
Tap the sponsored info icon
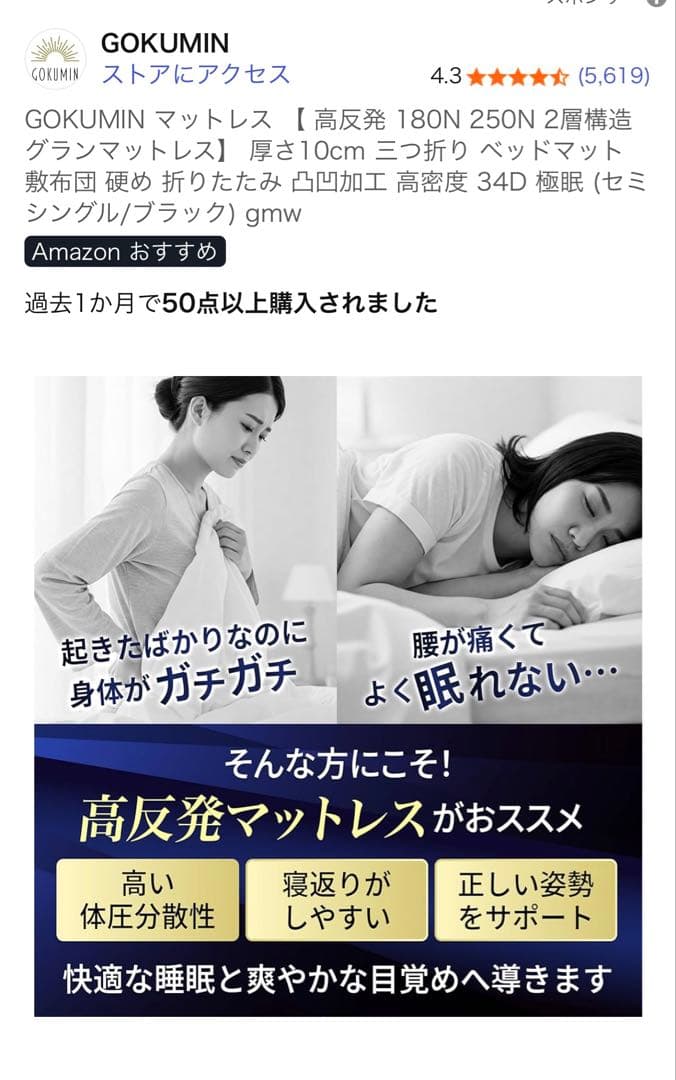click(x=657, y=3)
